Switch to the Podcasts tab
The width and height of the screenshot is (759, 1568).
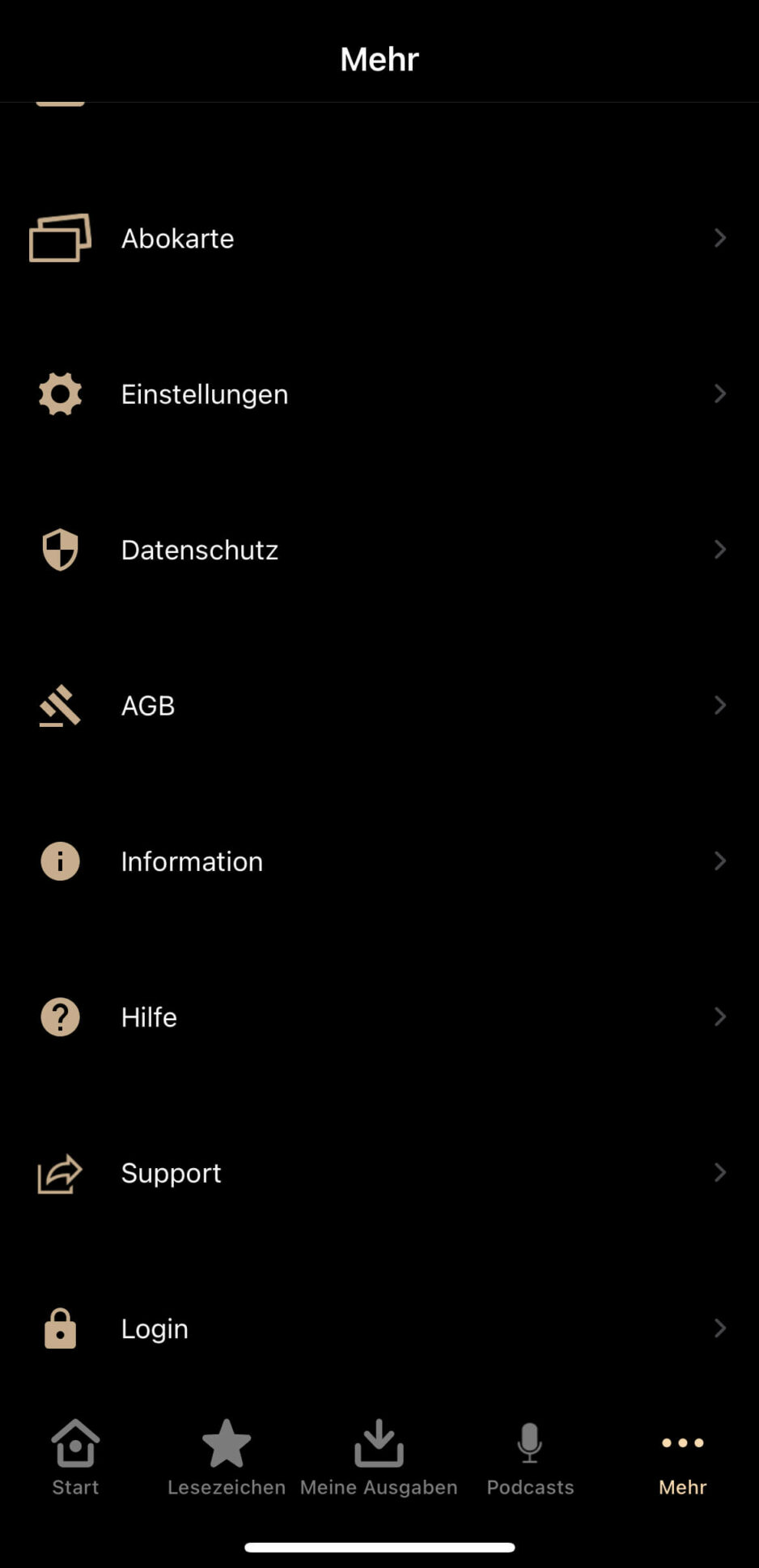[530, 1458]
